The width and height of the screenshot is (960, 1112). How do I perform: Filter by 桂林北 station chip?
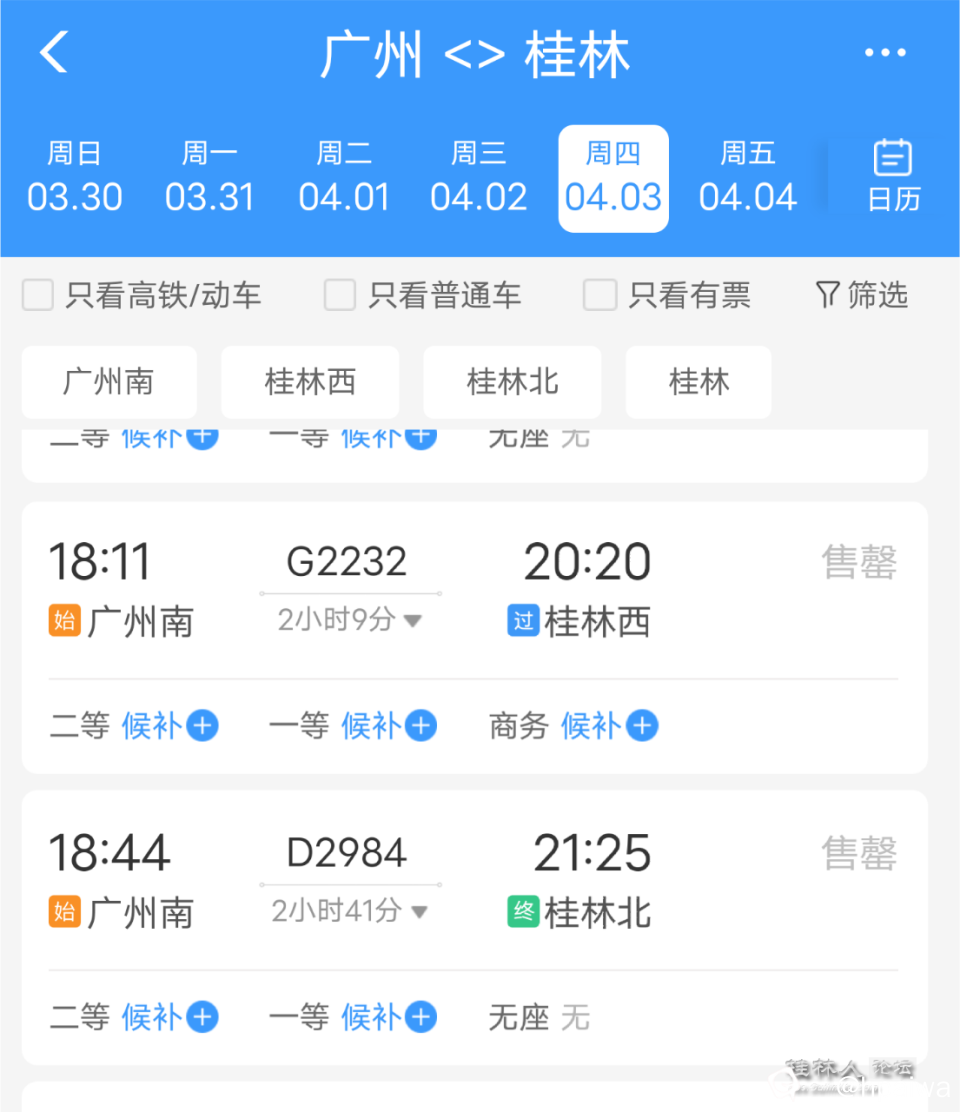pyautogui.click(x=512, y=382)
